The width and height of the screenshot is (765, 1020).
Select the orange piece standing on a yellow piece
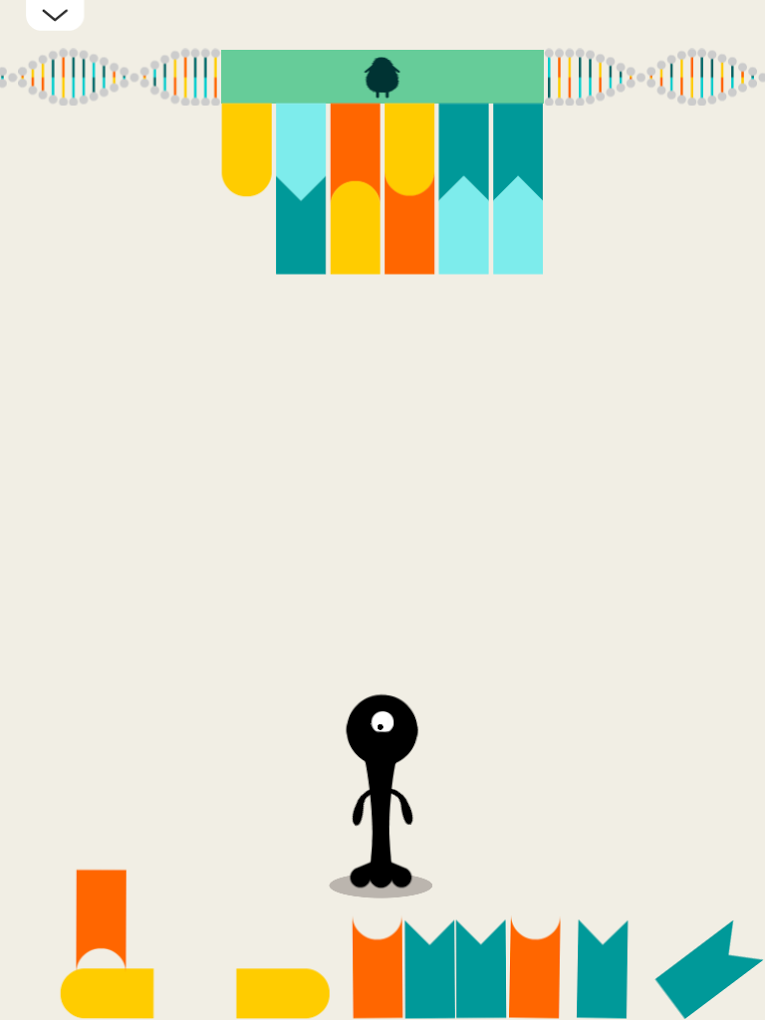point(101,910)
